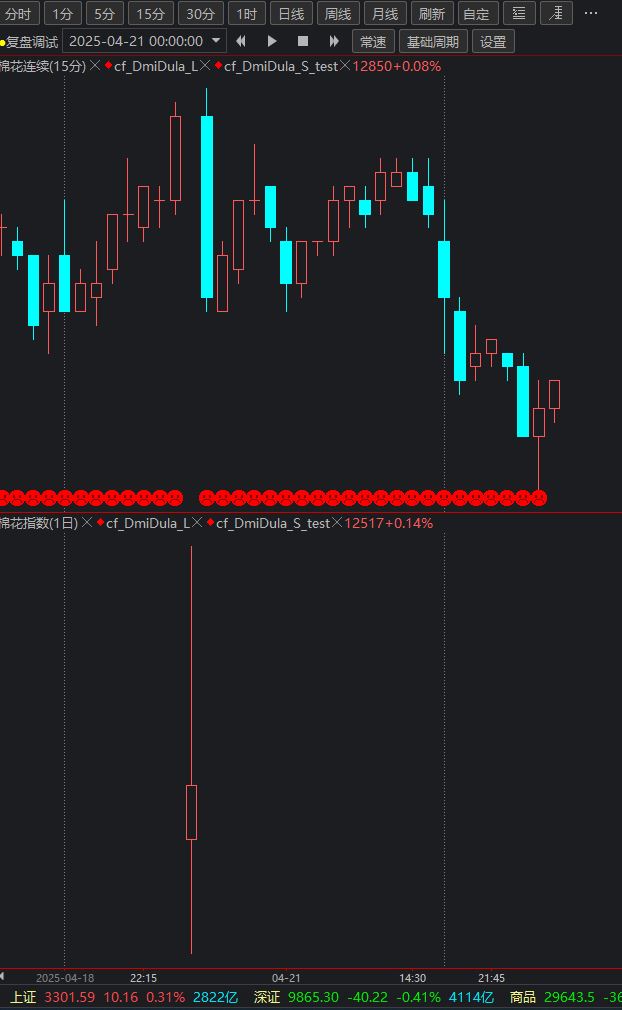Expand the replay date dropdown
Viewport: 622px width, 1010px height.
pyautogui.click(x=216, y=41)
